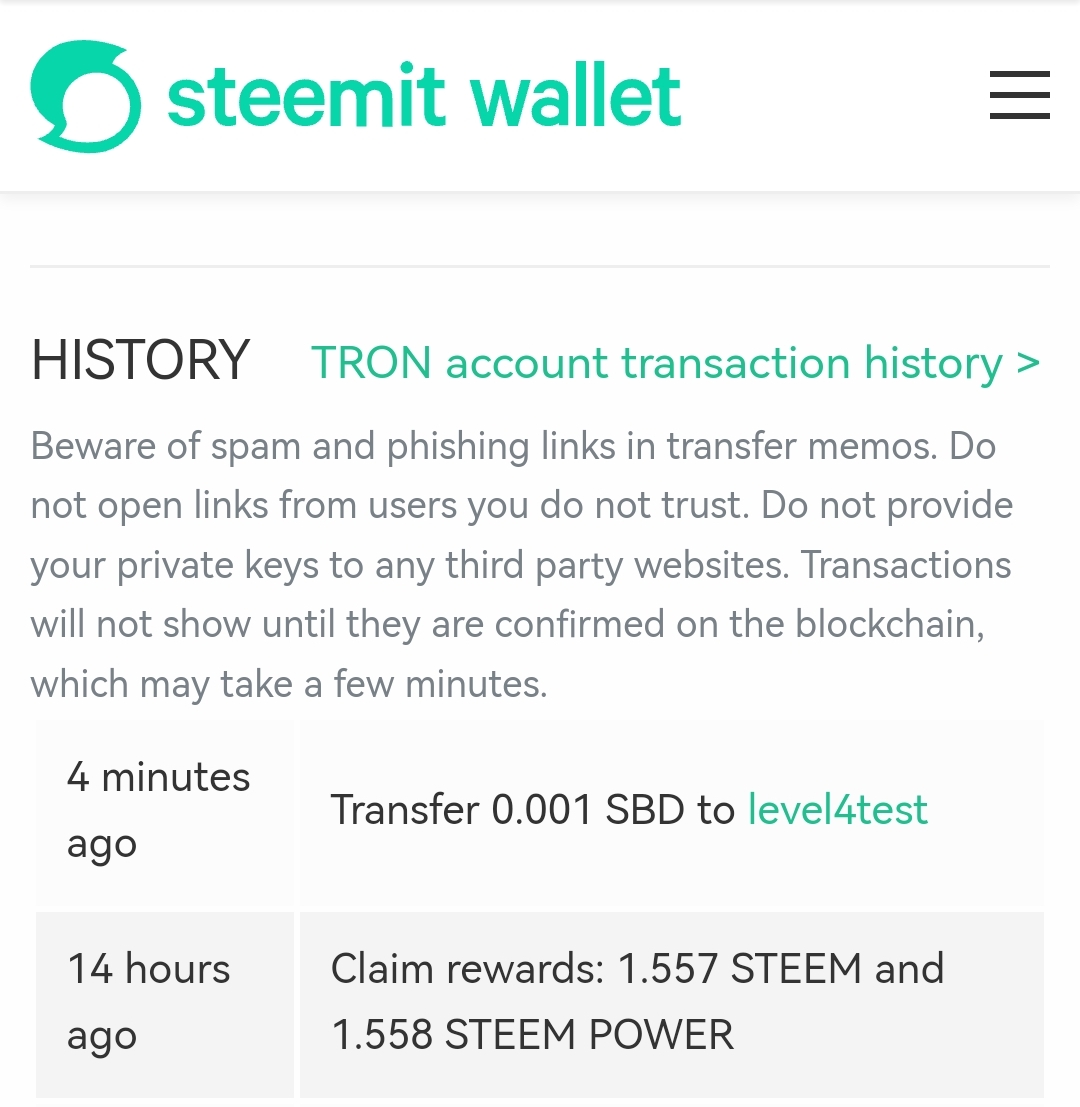This screenshot has width=1080, height=1107.
Task: Open TRON account transaction history link
Action: [676, 363]
